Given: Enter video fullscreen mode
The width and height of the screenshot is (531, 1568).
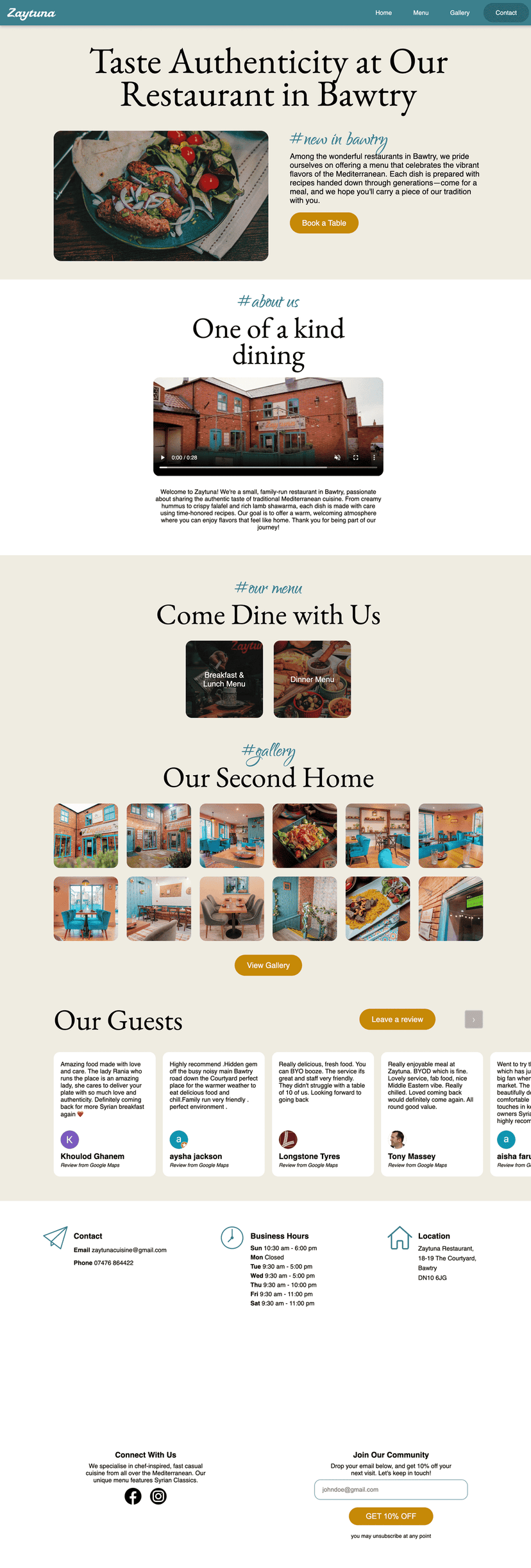Looking at the screenshot, I should point(356,458).
